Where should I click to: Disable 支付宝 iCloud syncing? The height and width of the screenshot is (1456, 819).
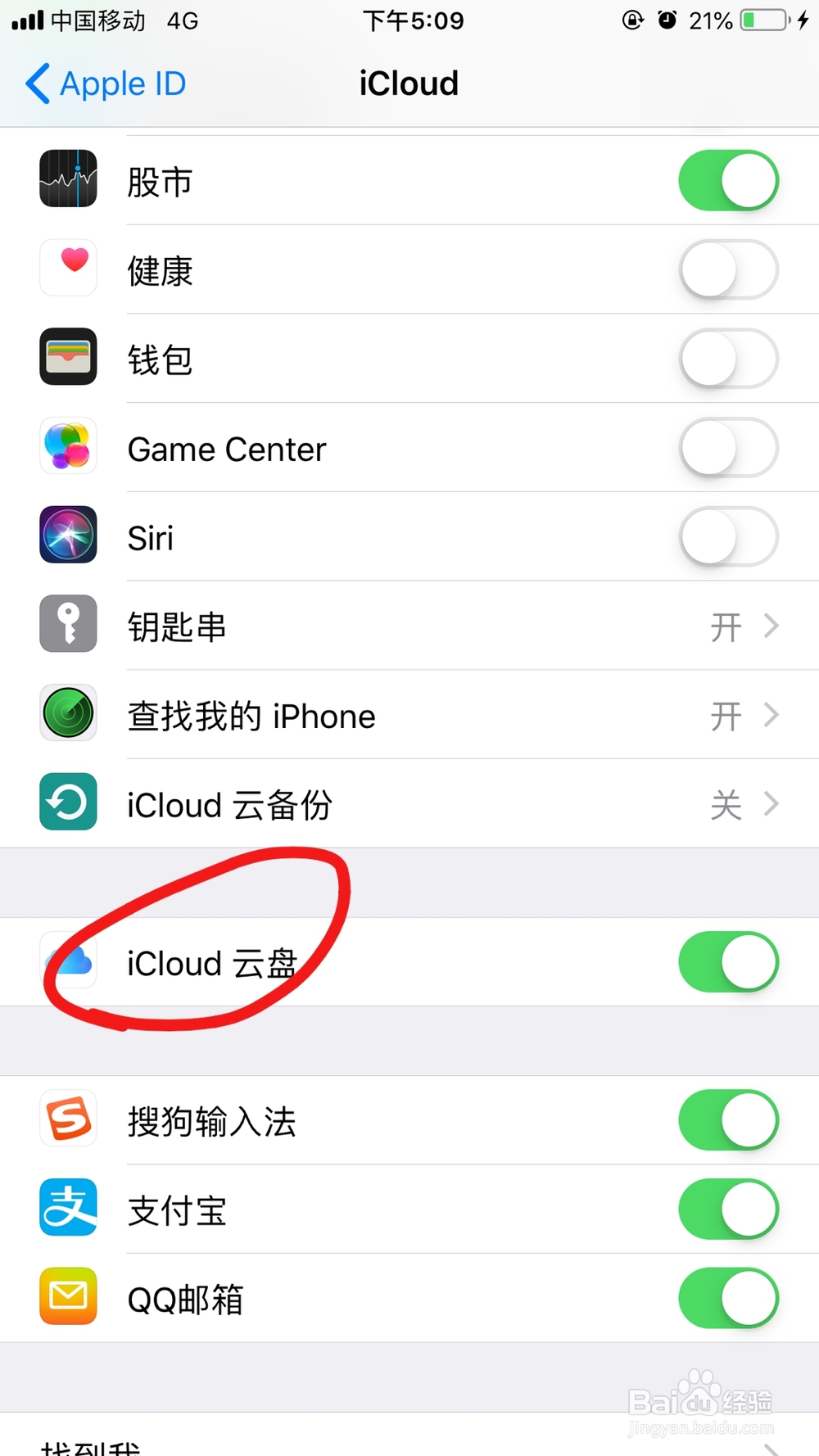(x=728, y=1210)
